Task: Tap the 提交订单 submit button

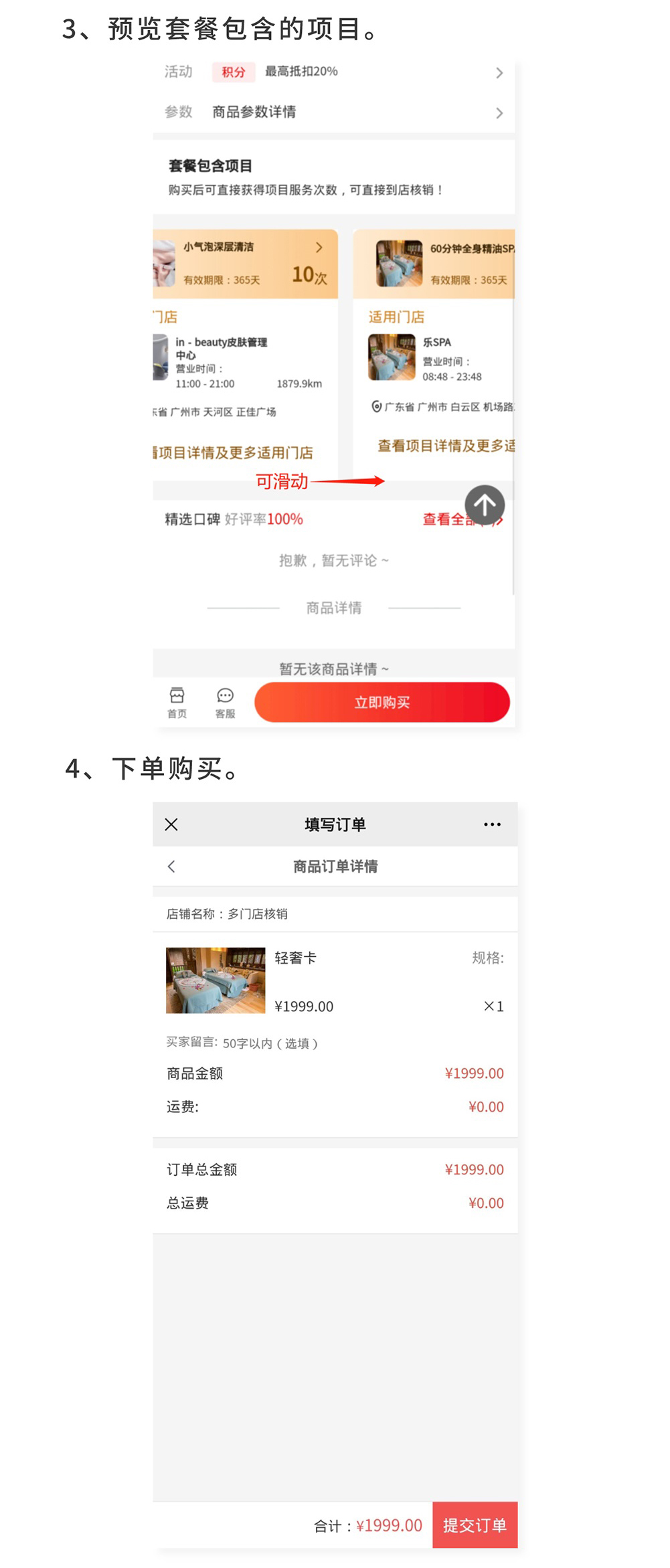Action: tap(475, 1527)
